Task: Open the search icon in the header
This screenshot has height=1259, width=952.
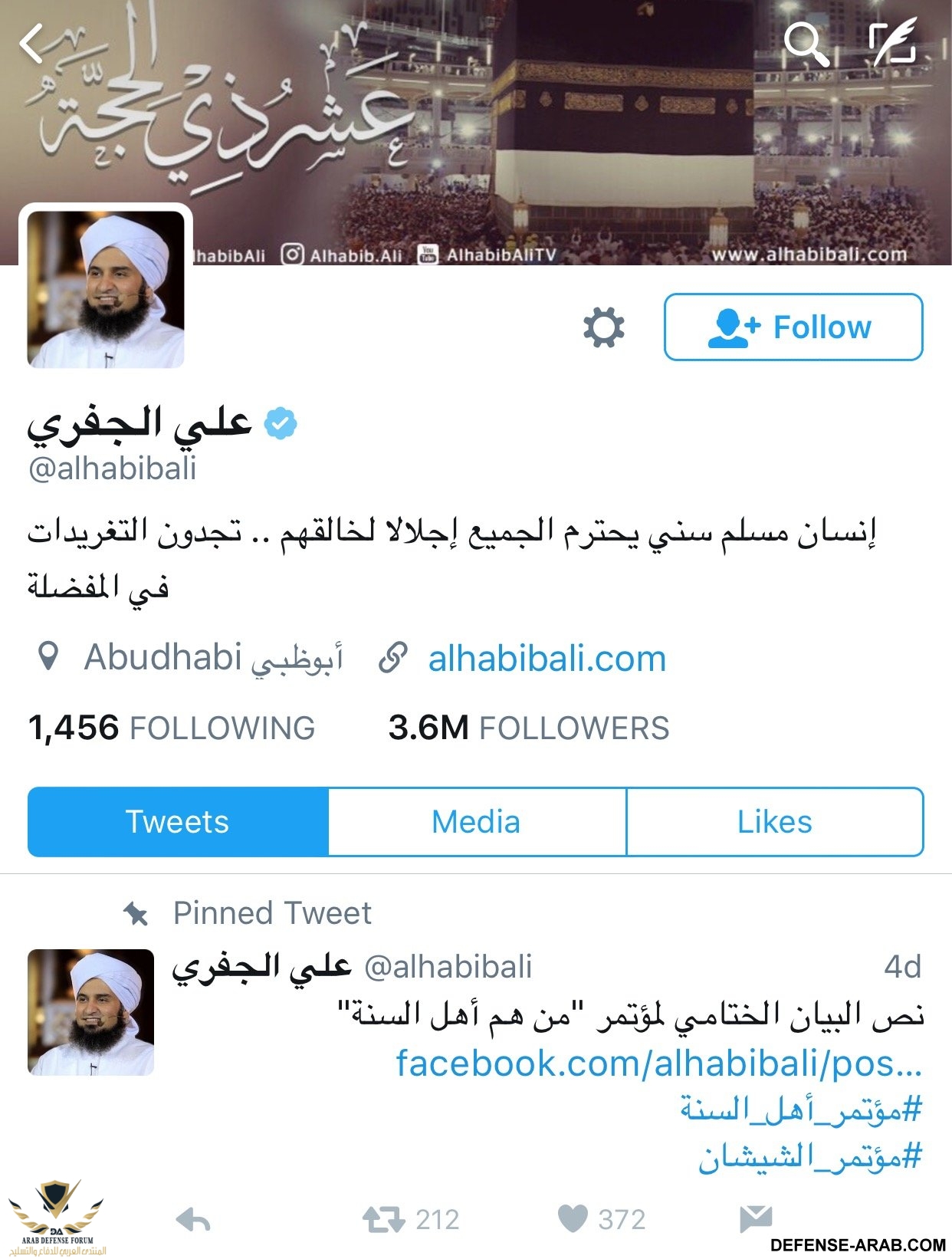Action: [x=806, y=43]
